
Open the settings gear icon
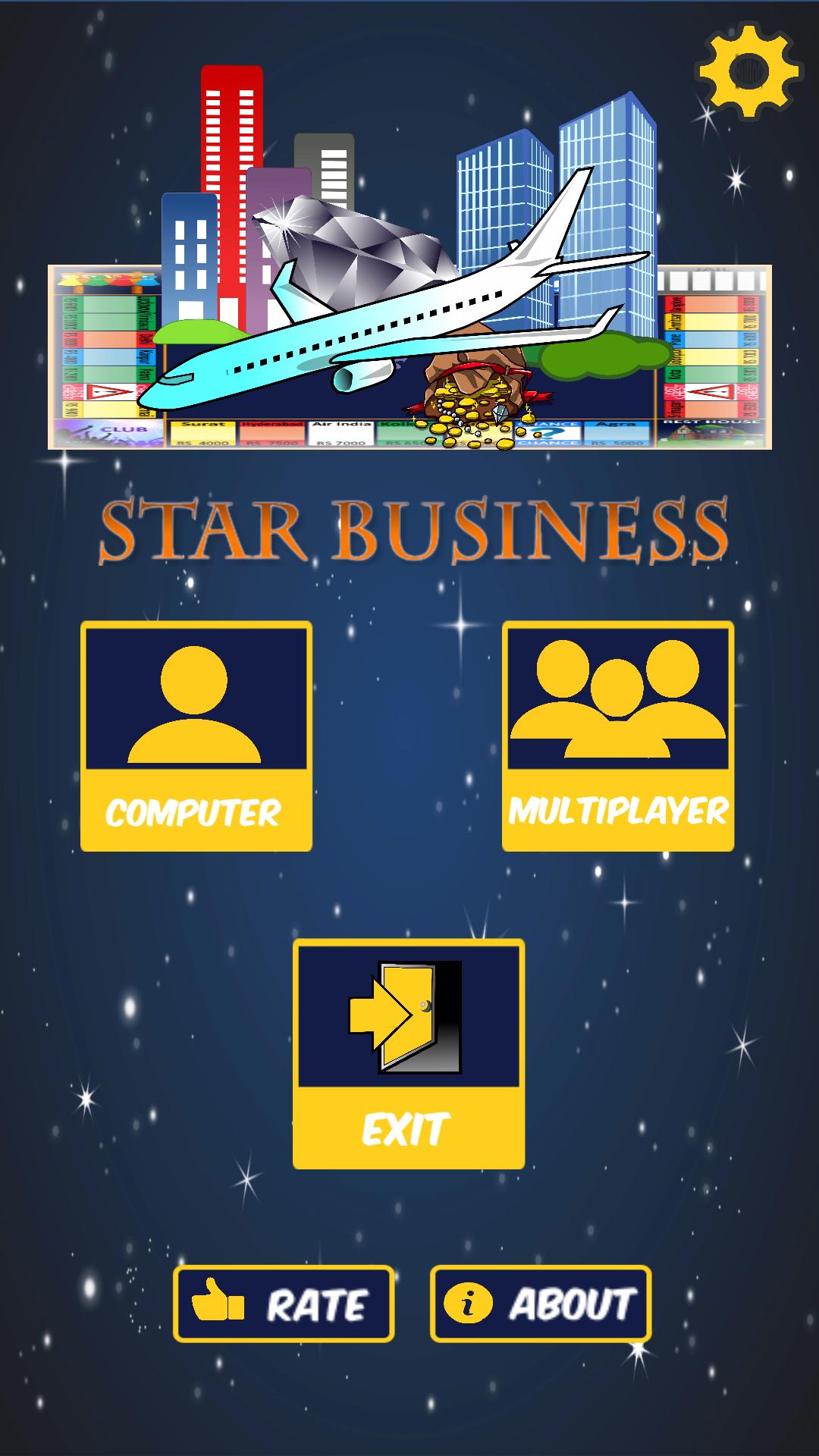click(x=748, y=71)
